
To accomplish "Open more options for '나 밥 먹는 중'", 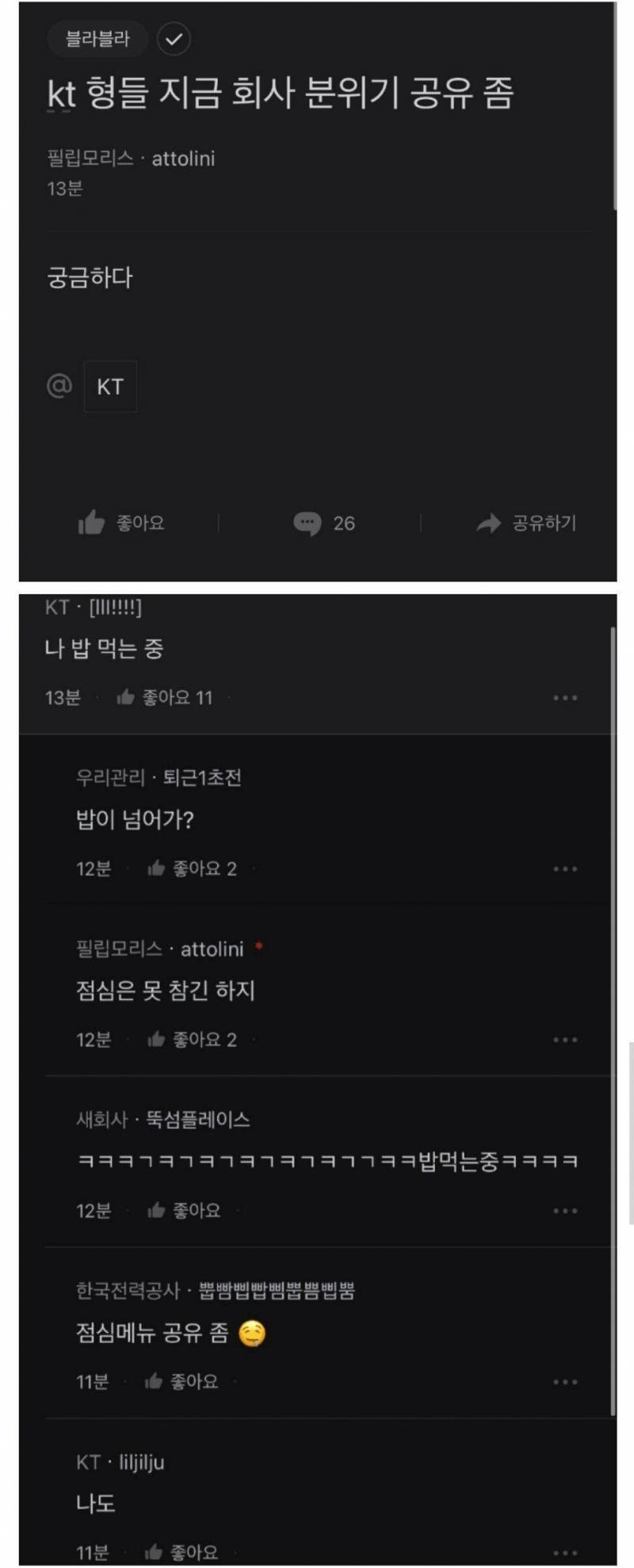I will 565,698.
